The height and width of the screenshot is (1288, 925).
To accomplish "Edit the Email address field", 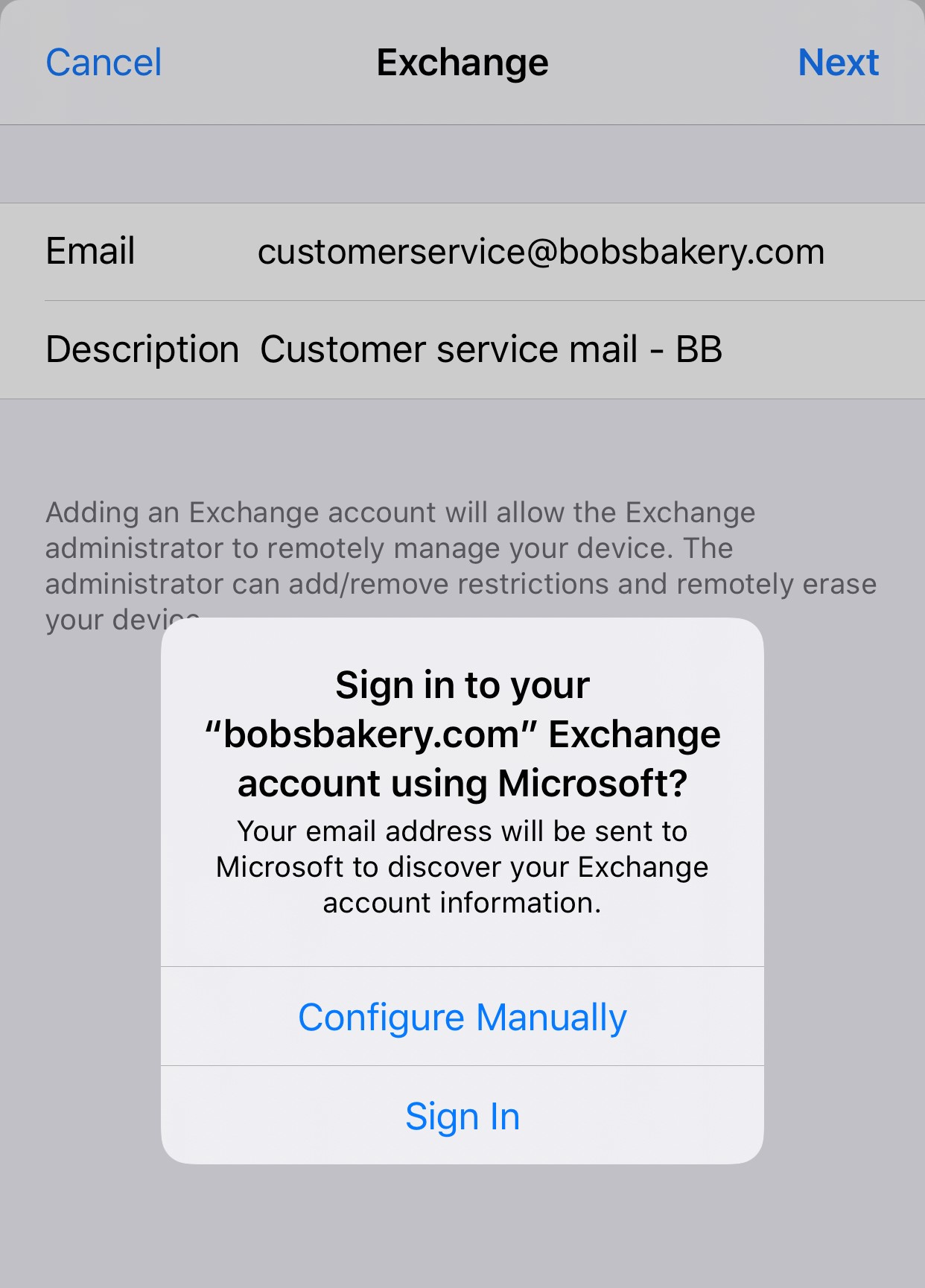I will pyautogui.click(x=541, y=252).
